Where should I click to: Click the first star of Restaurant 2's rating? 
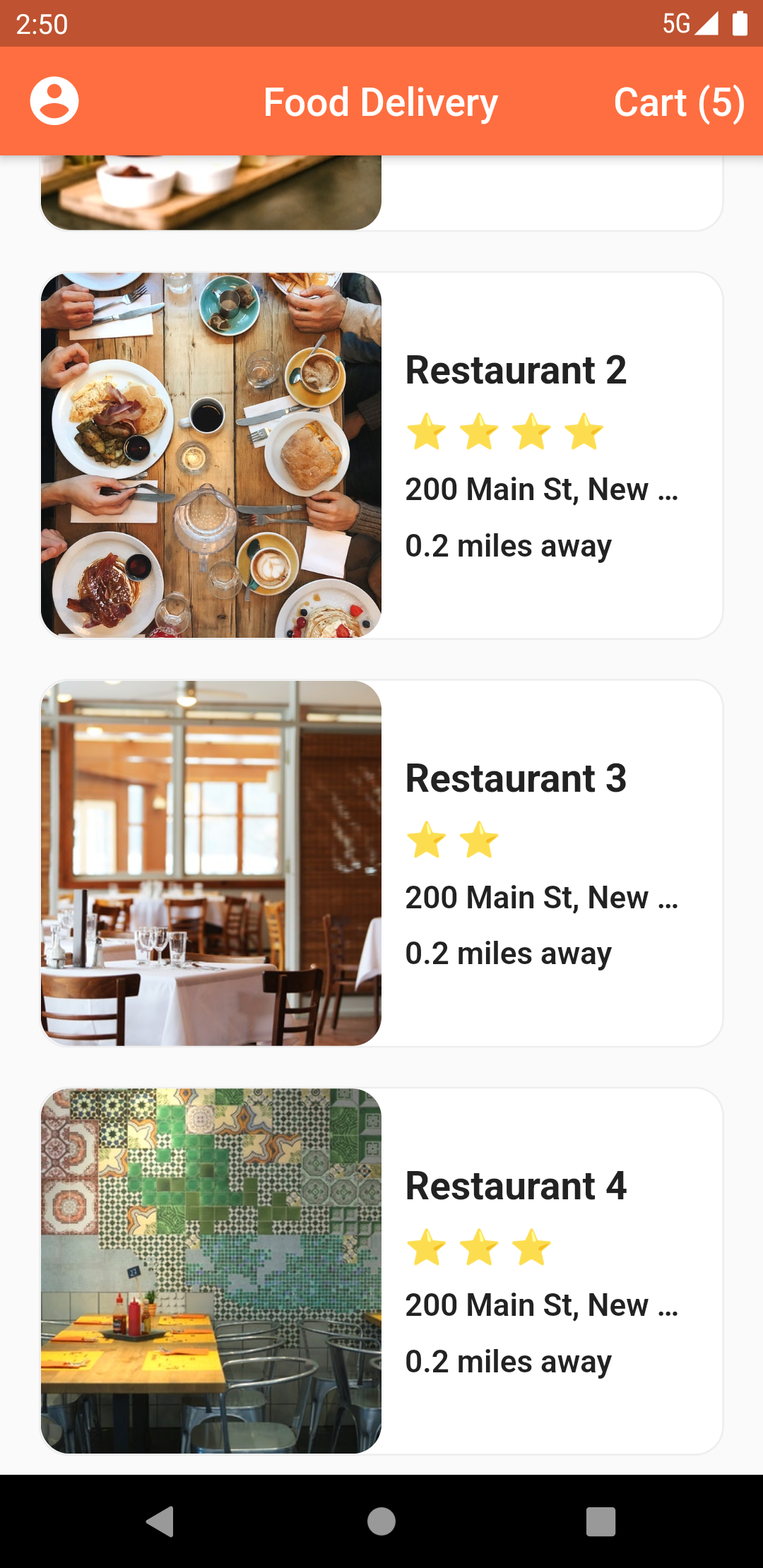428,431
